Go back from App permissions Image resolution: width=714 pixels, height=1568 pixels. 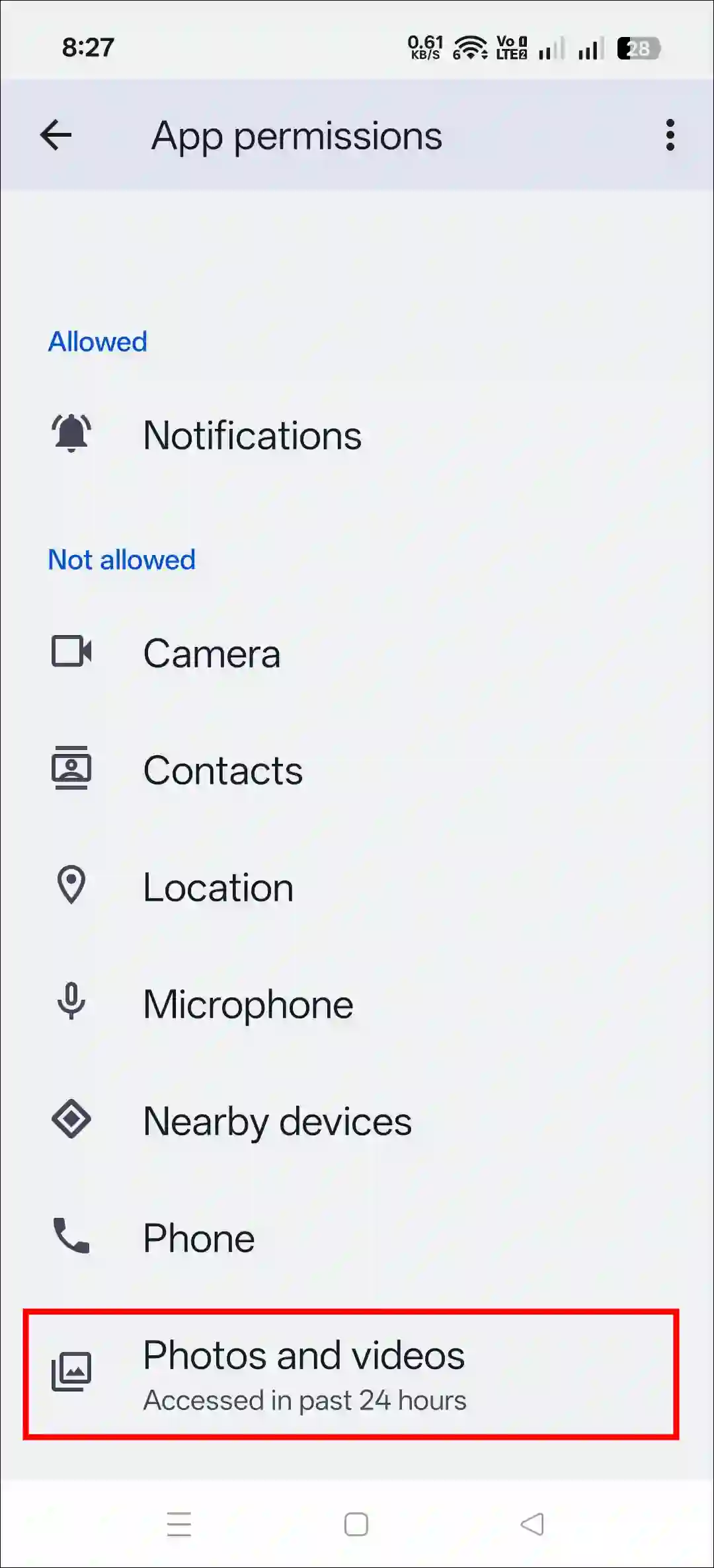coord(56,135)
